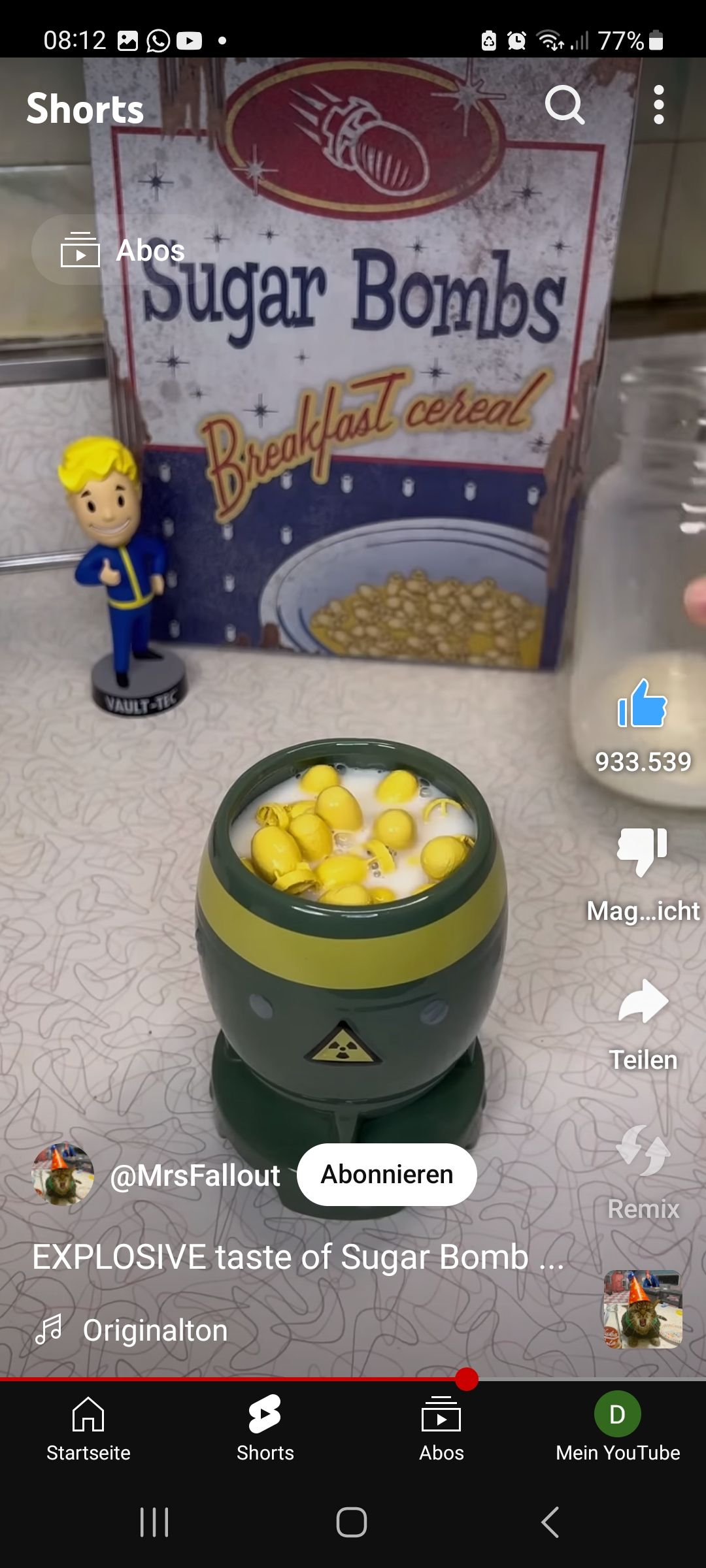Open the sound thumbnail above the progress bar
This screenshot has width=706, height=1568.
tap(643, 1309)
